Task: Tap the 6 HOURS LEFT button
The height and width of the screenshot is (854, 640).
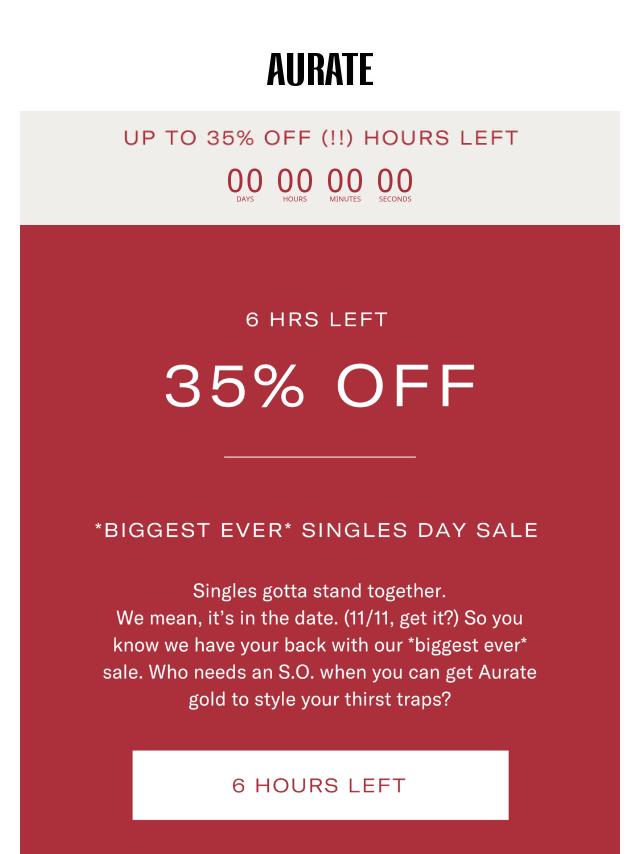Action: point(320,785)
